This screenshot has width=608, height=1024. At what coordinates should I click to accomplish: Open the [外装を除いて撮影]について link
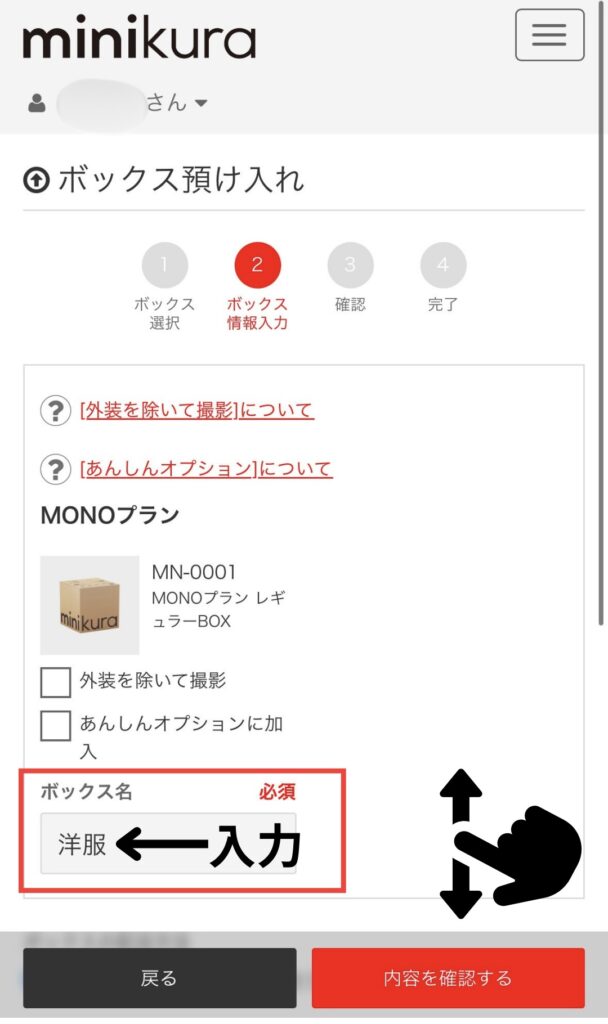[x=197, y=410]
